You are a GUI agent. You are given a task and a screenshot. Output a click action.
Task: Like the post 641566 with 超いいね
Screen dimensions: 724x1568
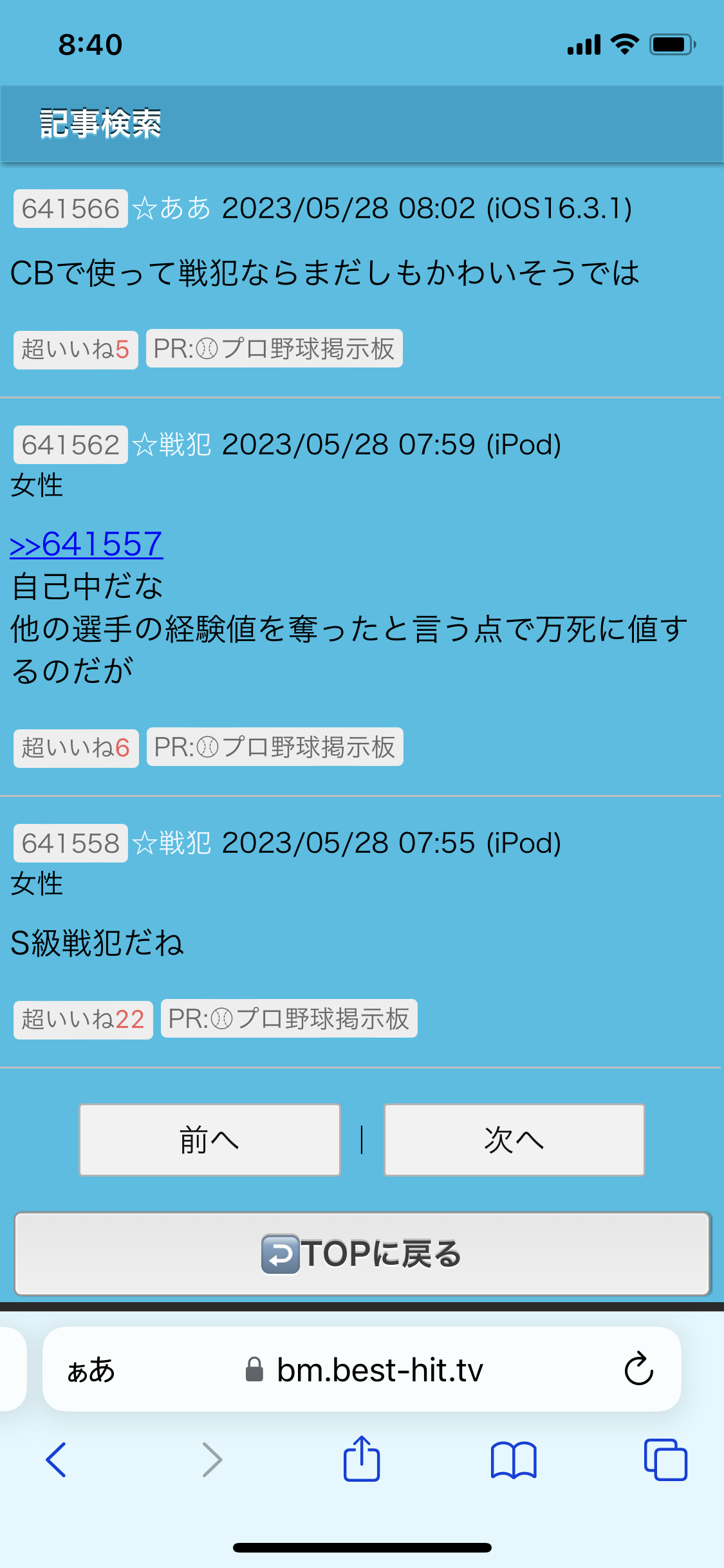coord(76,350)
